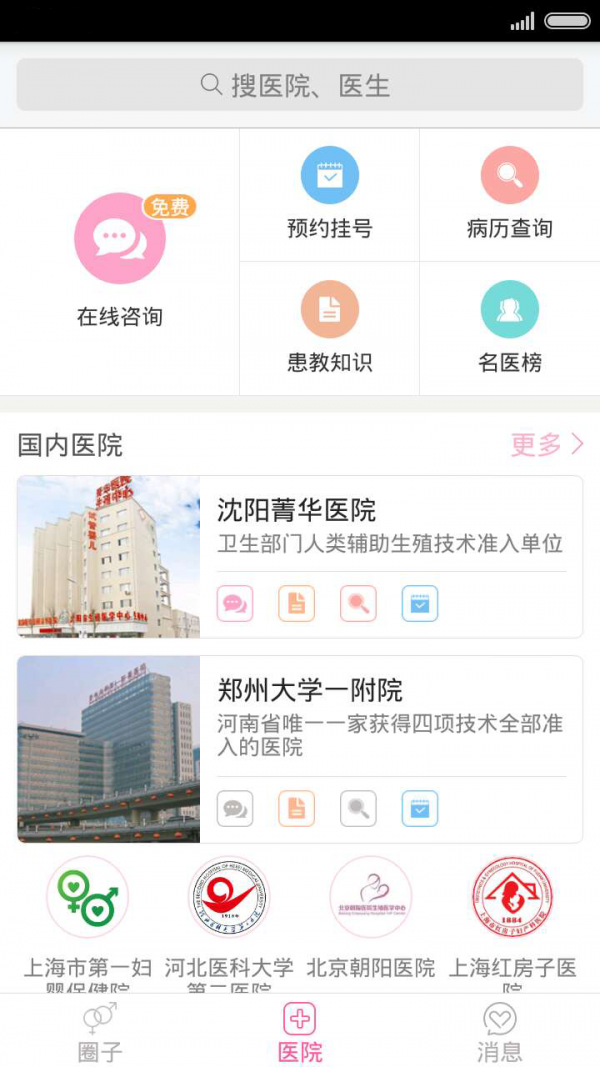Screen dimensions: 600x1067
Task: Select 上海市第一妇婴保健院 hospital
Action: (x=87, y=920)
